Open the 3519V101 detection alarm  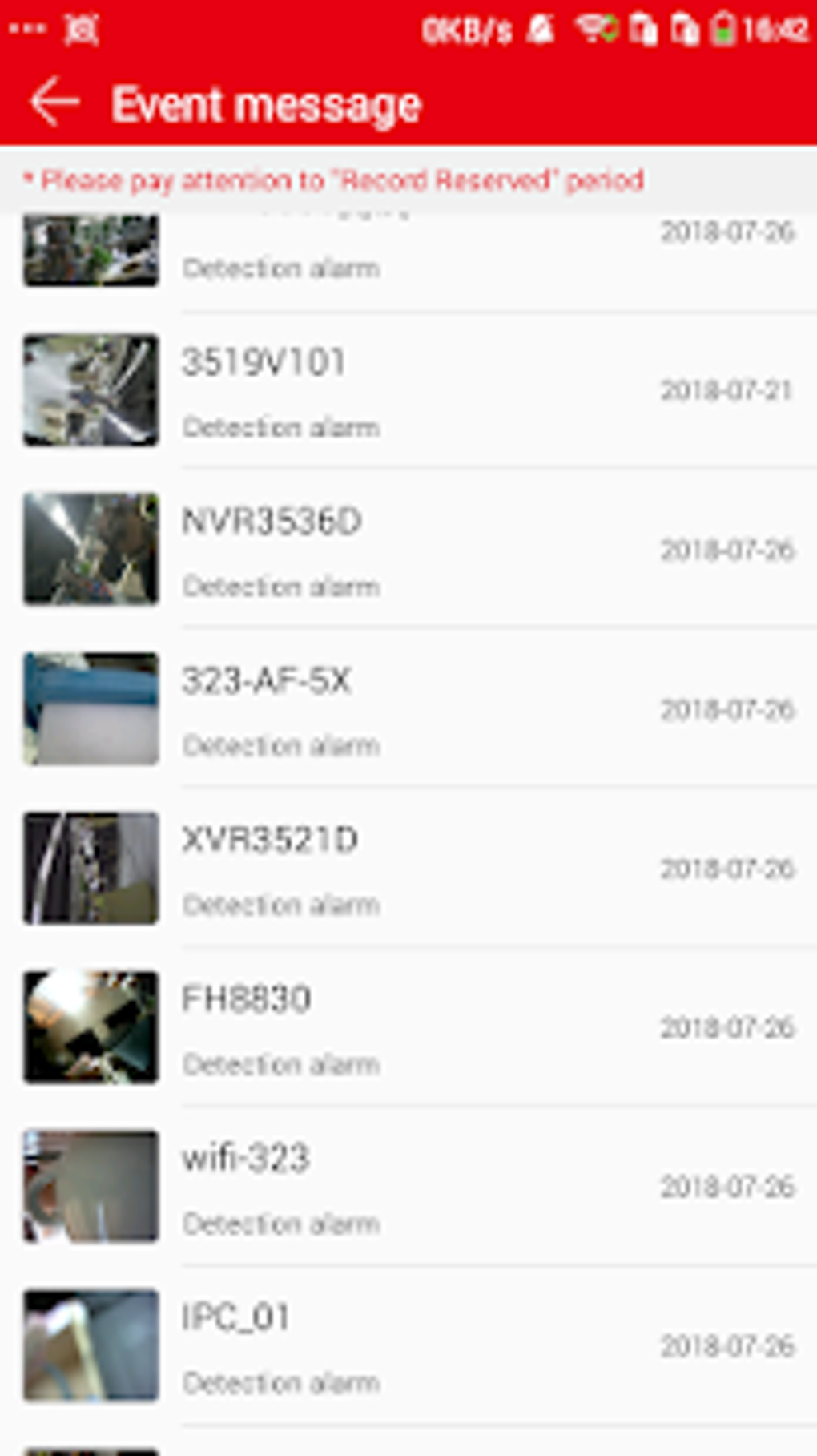(x=408, y=390)
